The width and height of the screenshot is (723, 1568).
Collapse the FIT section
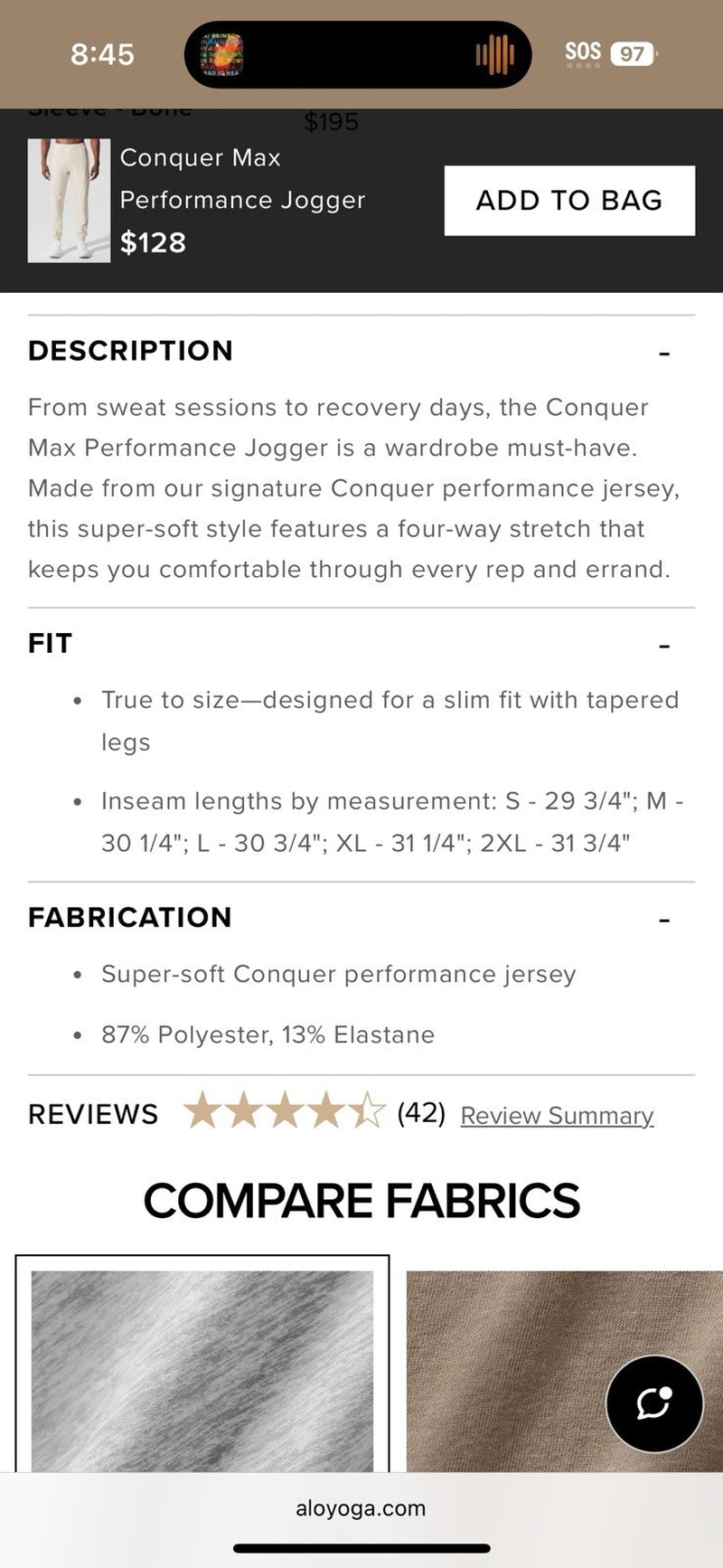coord(664,644)
